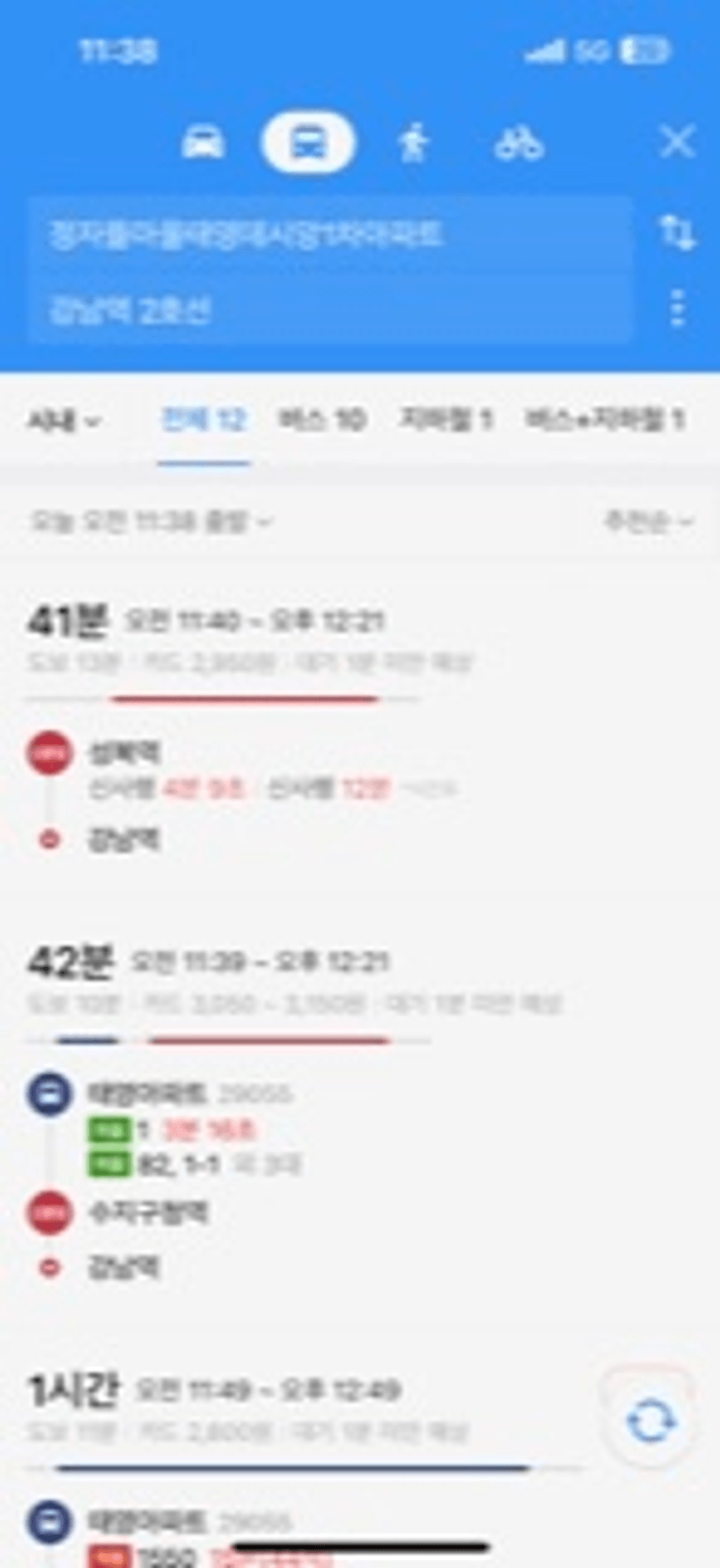Filter routes to 지하철 1
The width and height of the screenshot is (720, 1568).
pyautogui.click(x=446, y=420)
